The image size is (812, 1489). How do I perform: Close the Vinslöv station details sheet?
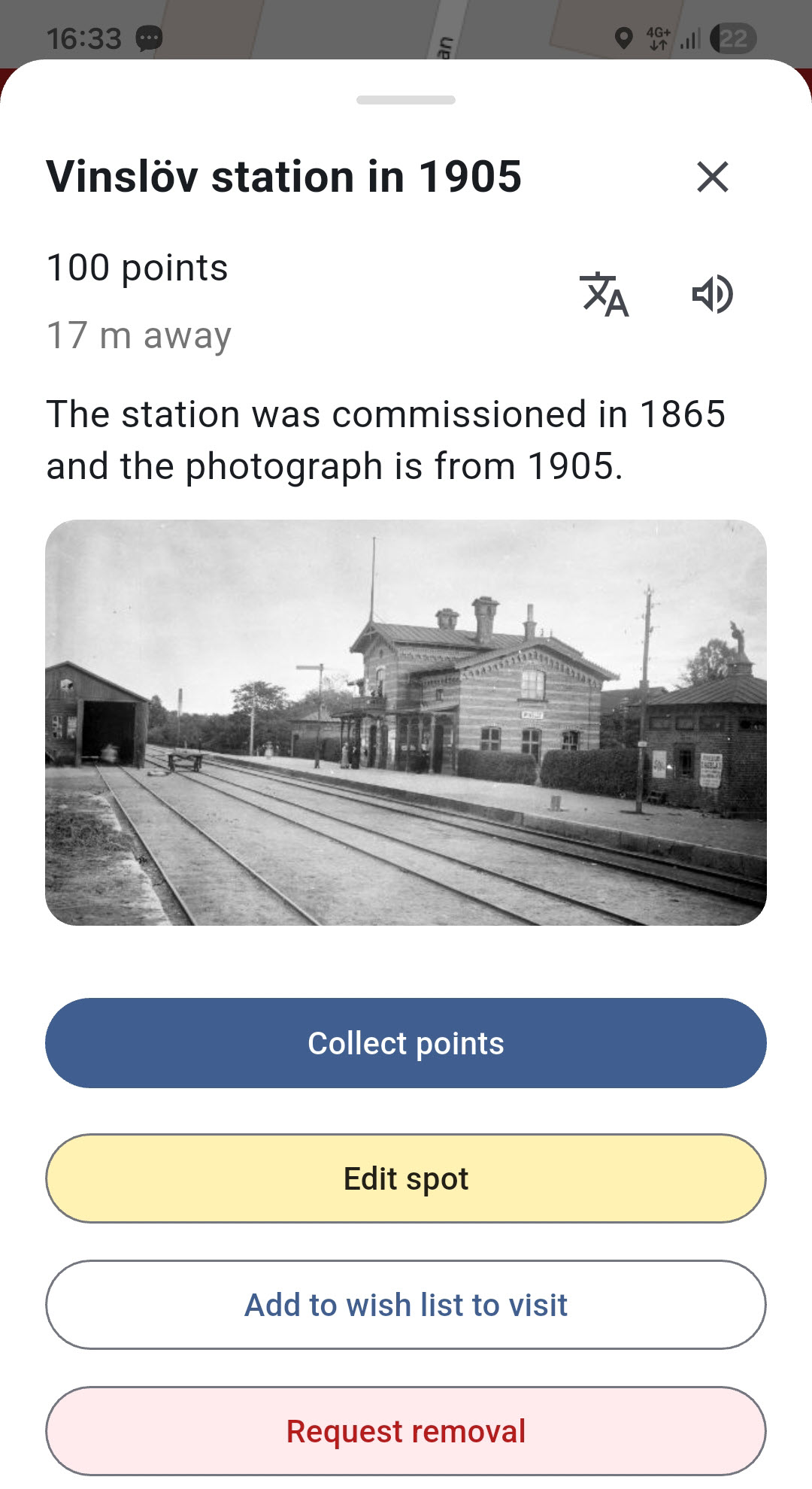click(x=712, y=177)
